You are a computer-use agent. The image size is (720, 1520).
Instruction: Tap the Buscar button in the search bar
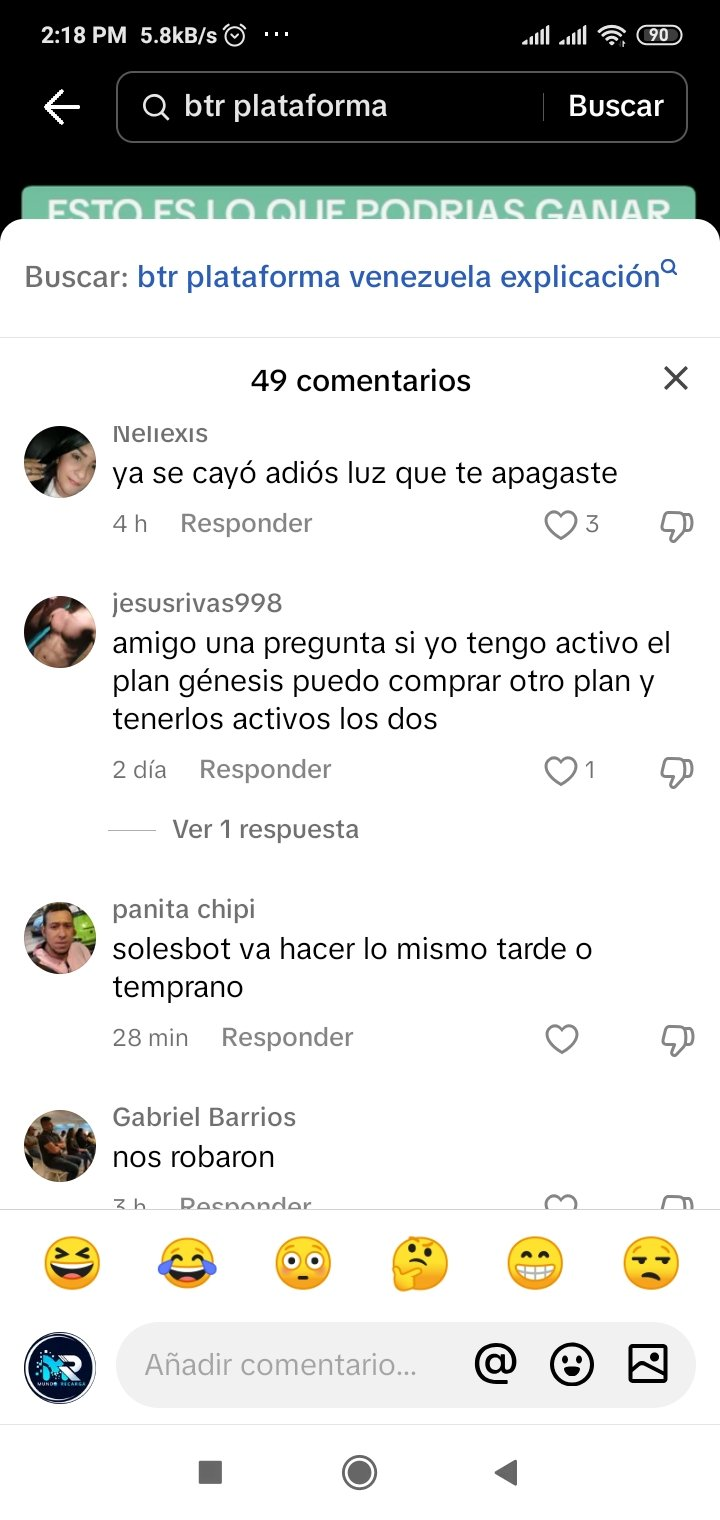pos(615,106)
